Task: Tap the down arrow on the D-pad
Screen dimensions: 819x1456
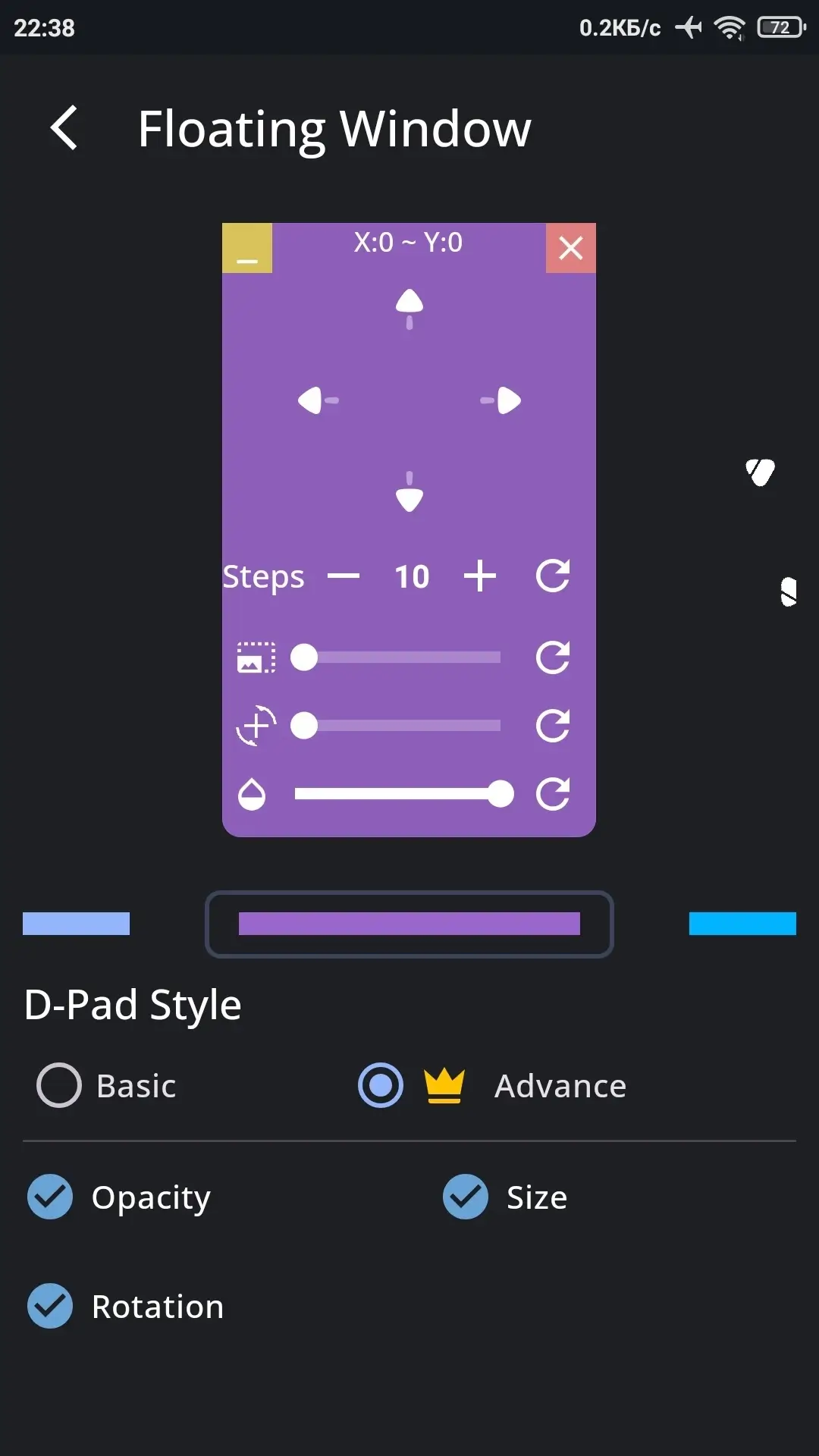Action: [409, 491]
